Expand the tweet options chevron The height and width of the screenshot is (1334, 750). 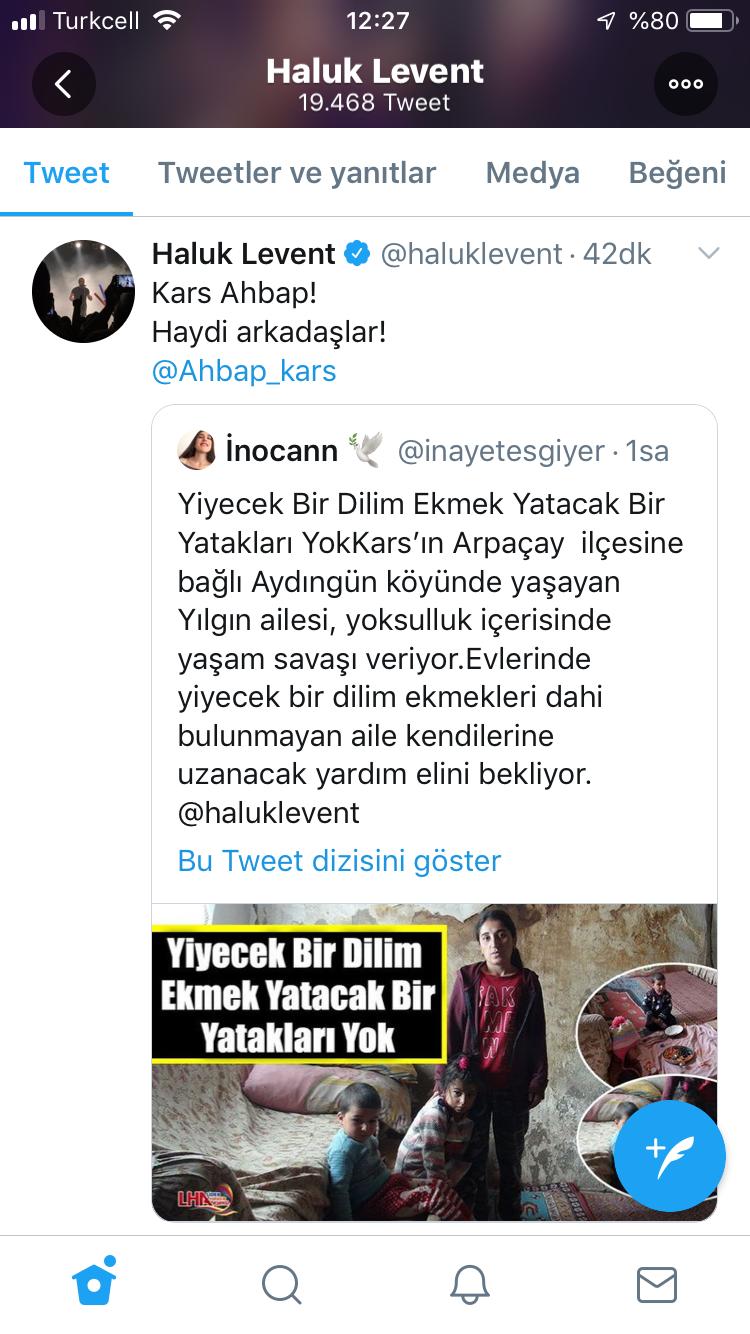coord(708,254)
